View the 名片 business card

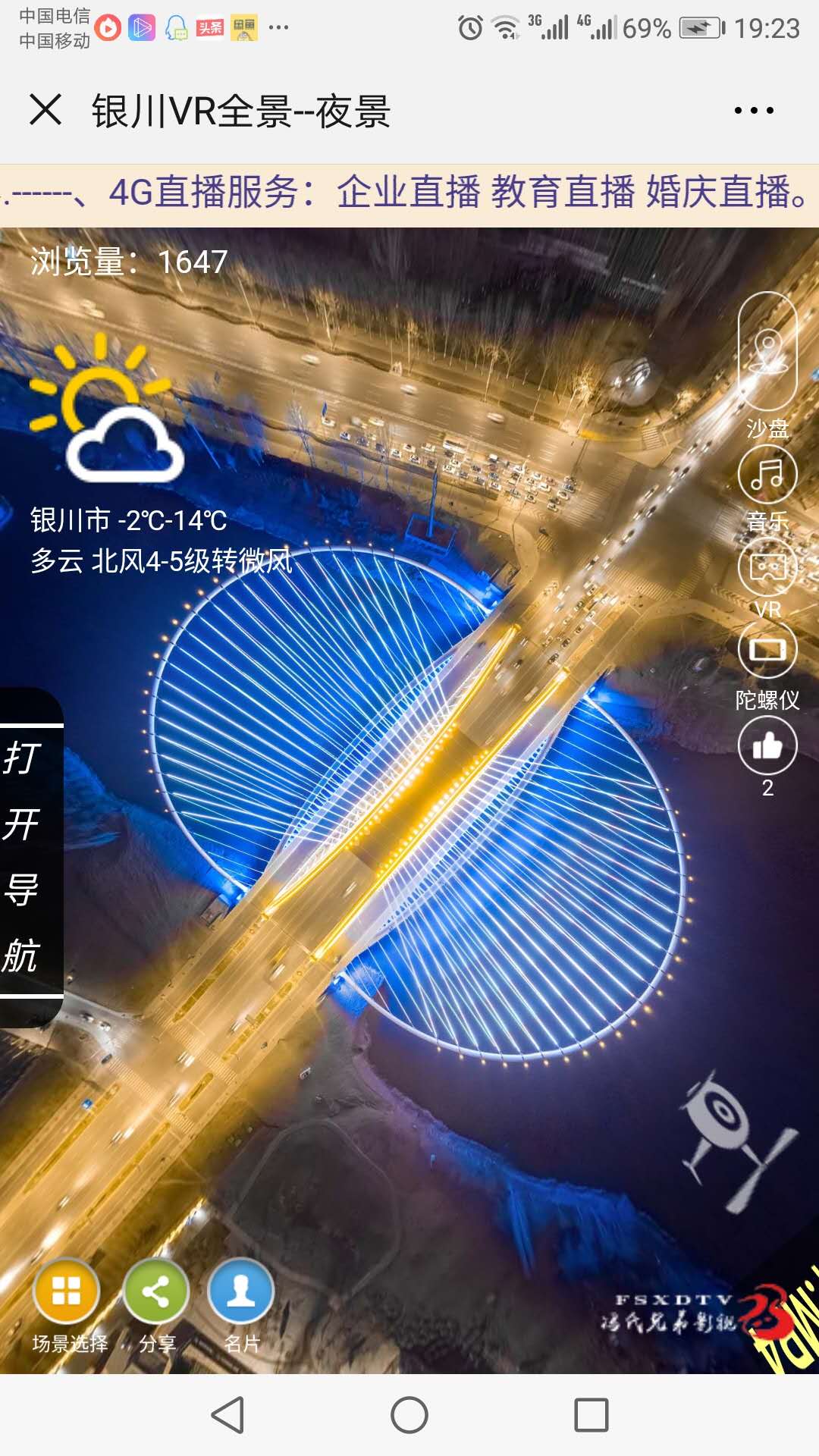tap(241, 1292)
